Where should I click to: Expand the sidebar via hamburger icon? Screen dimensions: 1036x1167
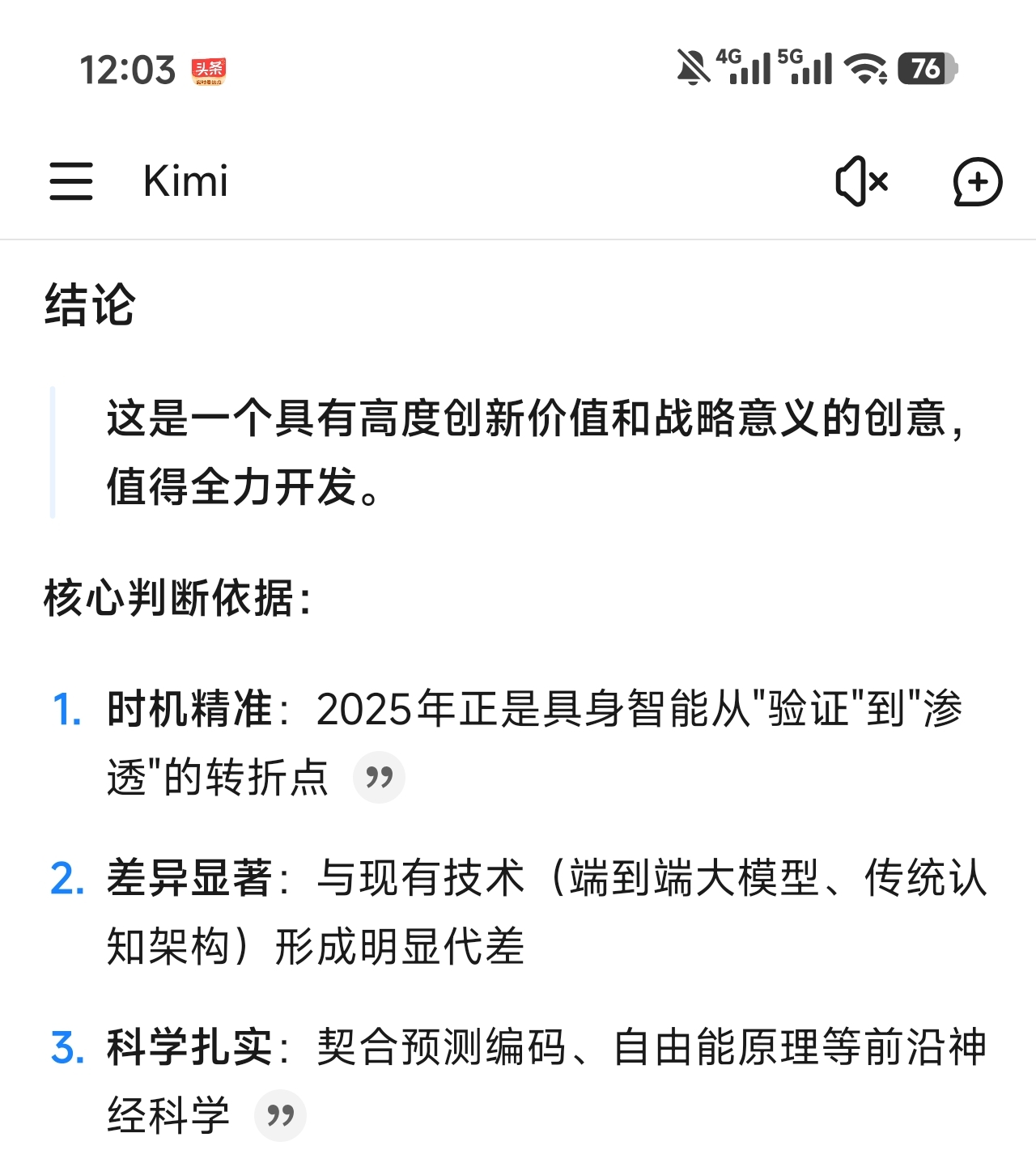point(71,182)
